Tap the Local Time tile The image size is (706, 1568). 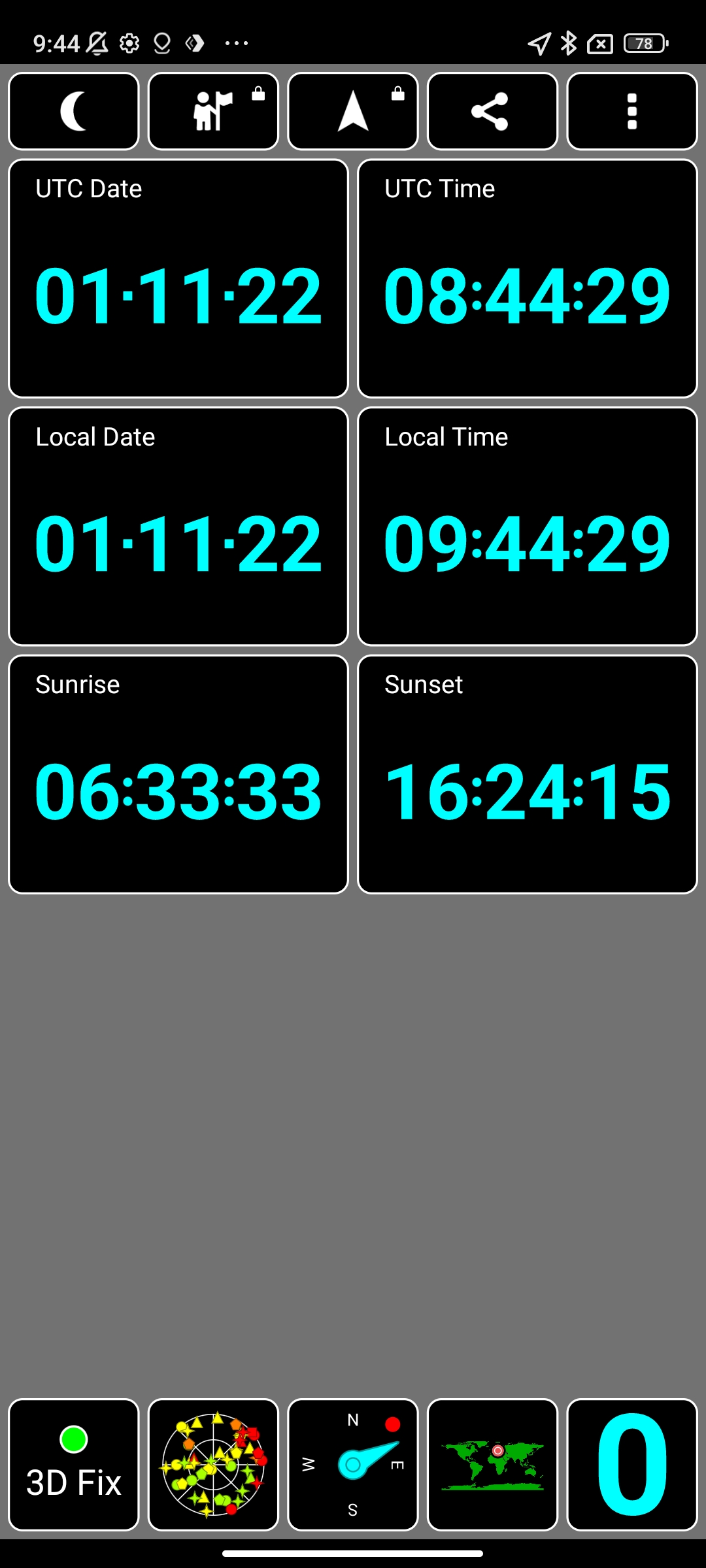pyautogui.click(x=528, y=527)
